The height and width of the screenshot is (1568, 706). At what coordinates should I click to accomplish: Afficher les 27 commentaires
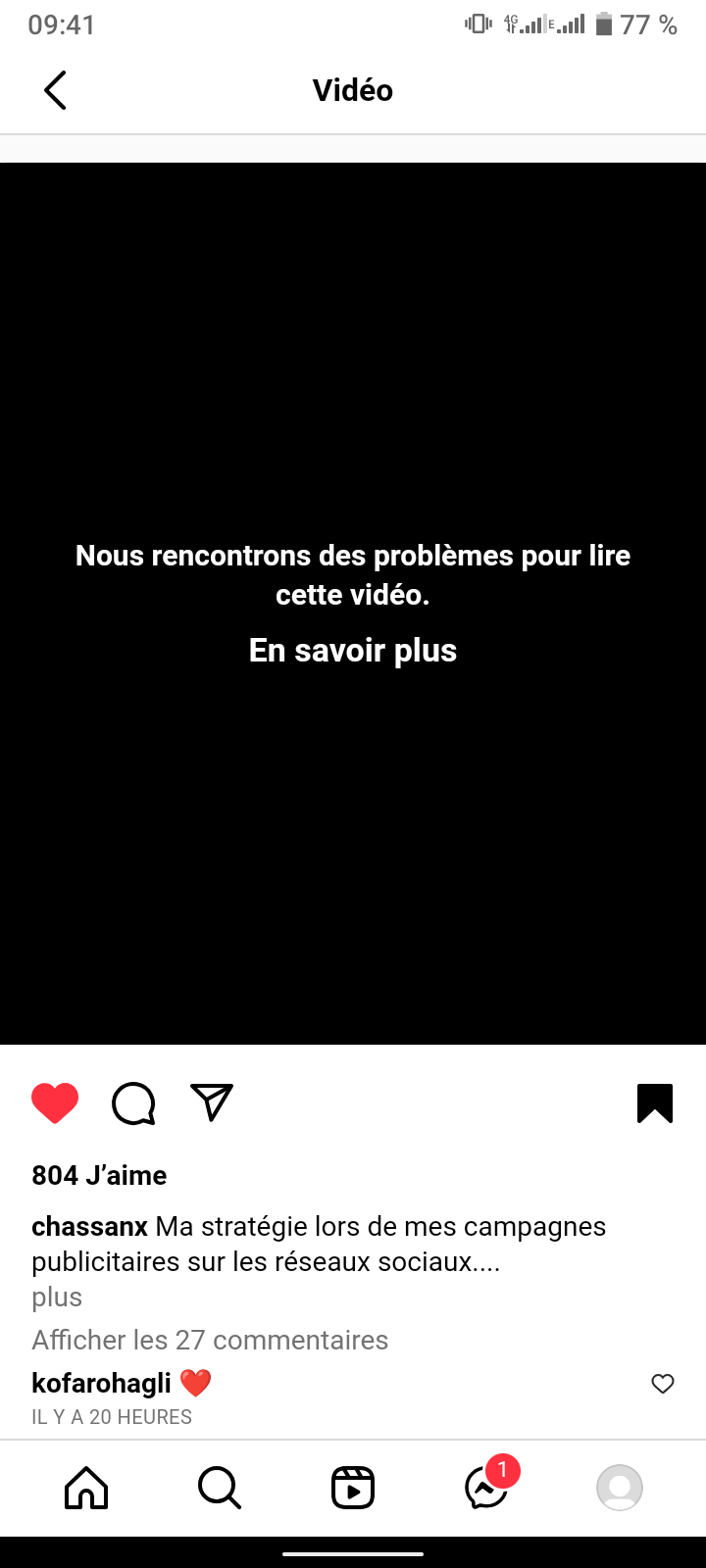[210, 1340]
